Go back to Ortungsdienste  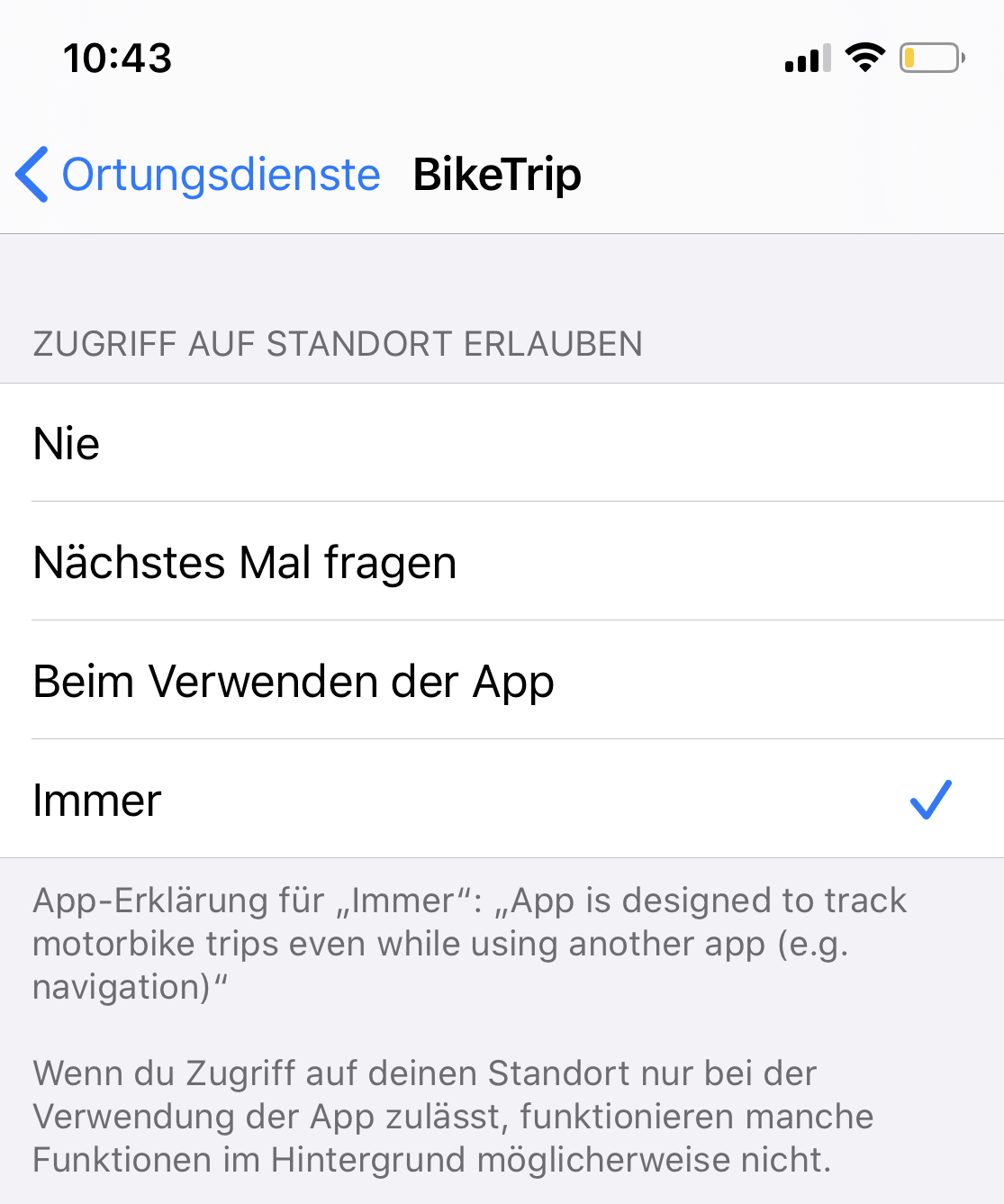click(x=200, y=175)
